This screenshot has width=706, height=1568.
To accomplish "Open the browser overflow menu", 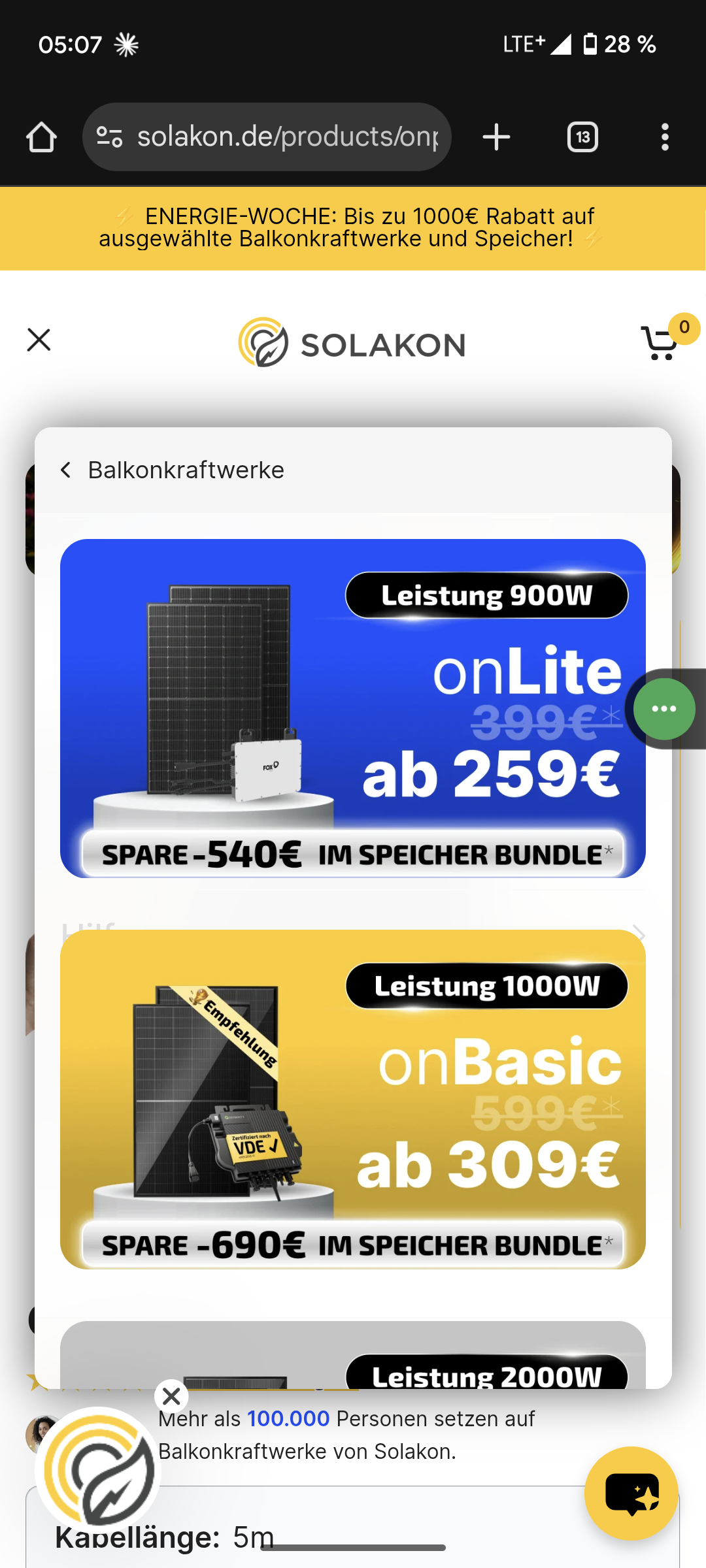I will point(665,137).
